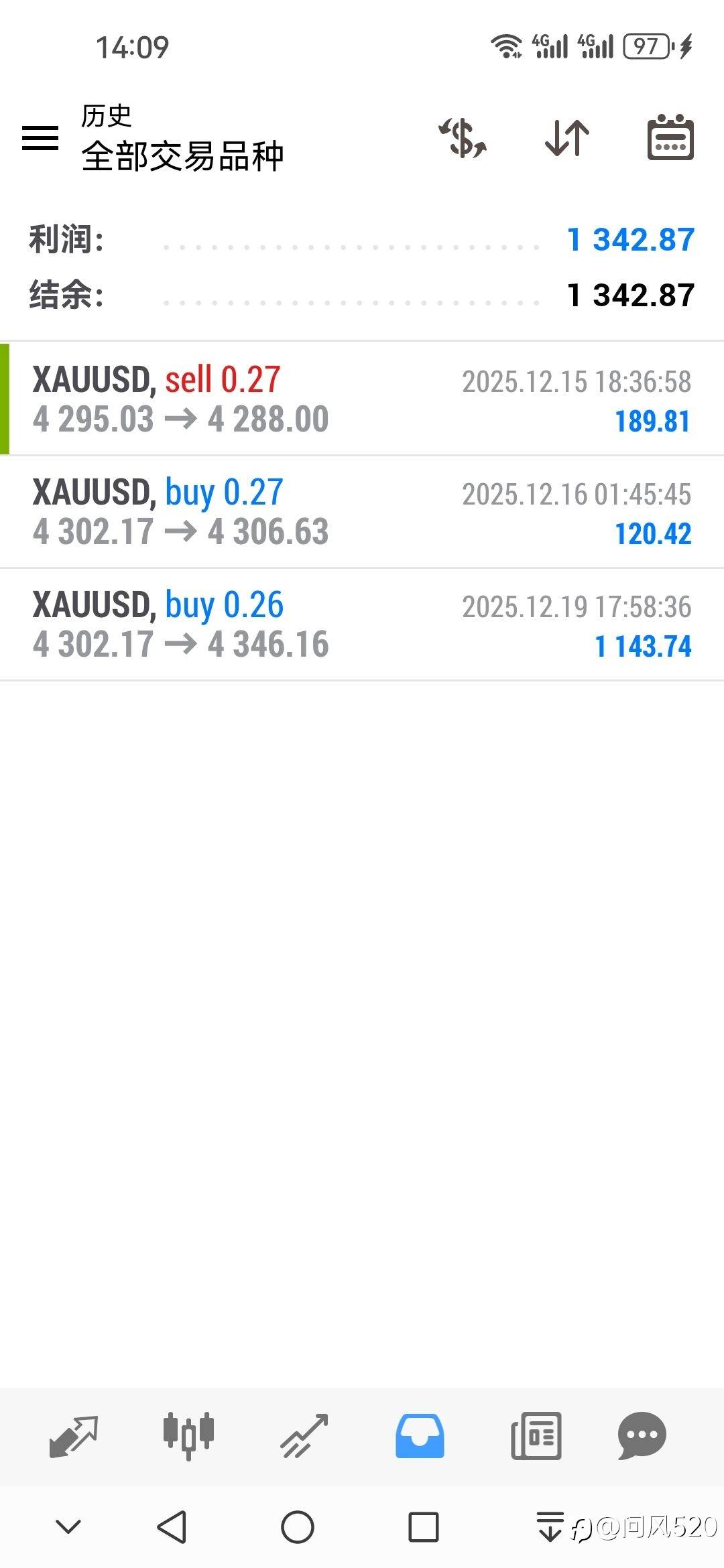
Task: Tap the dollar symbol filter icon
Action: coord(463,138)
